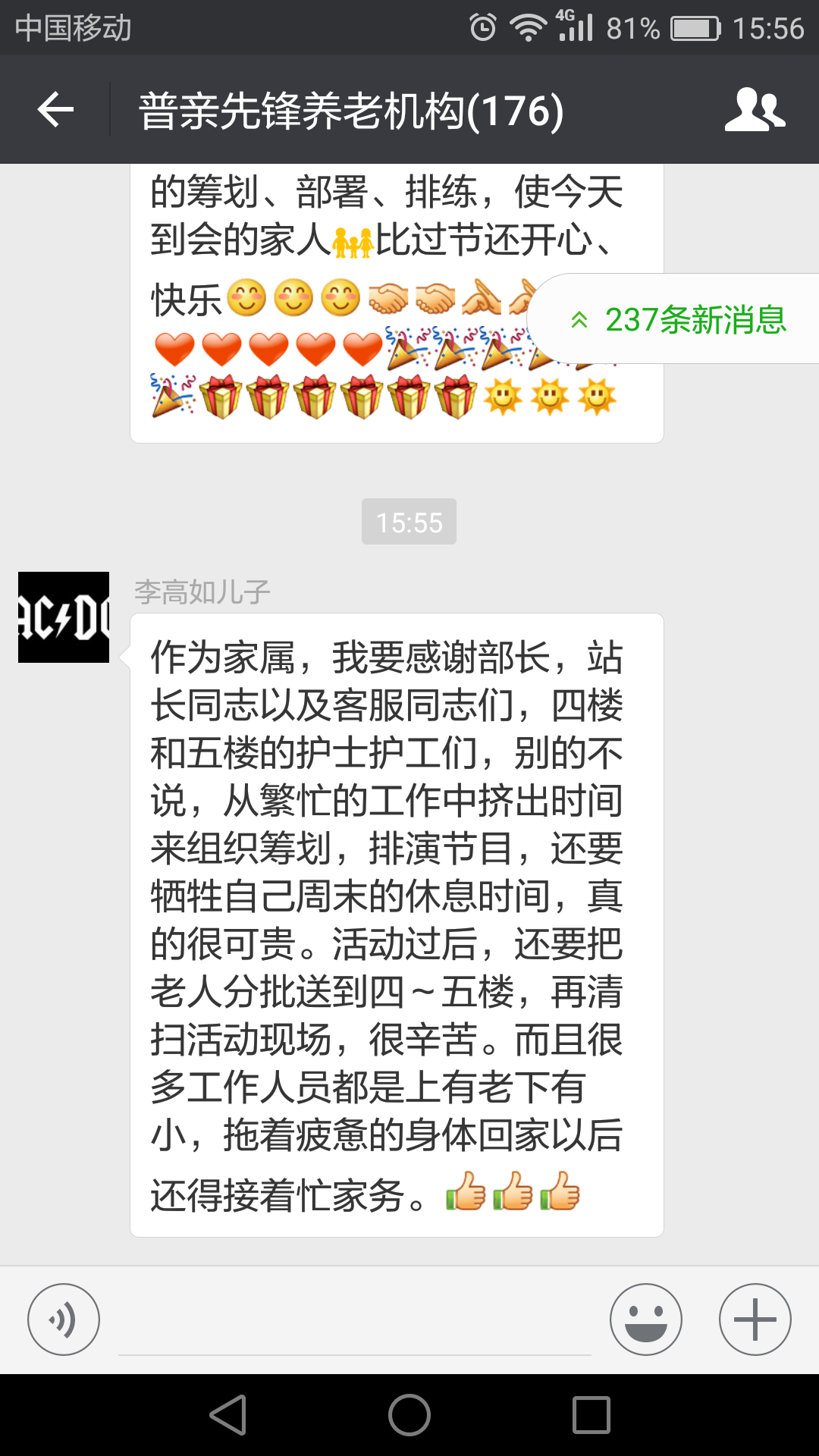
Task: Open the emoji picker
Action: (x=646, y=1319)
